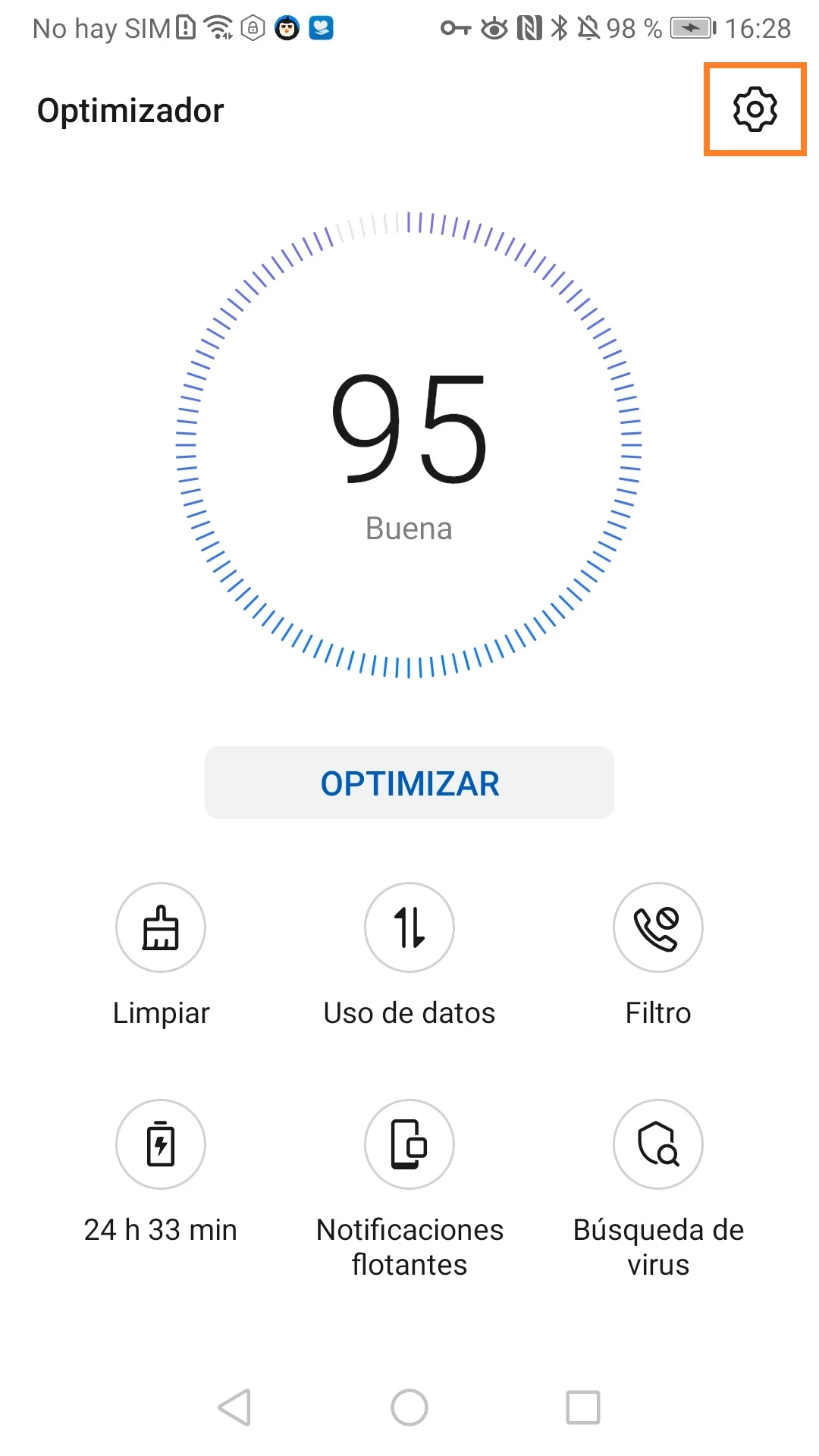View battery details showing 24 h 33 min

(161, 1144)
